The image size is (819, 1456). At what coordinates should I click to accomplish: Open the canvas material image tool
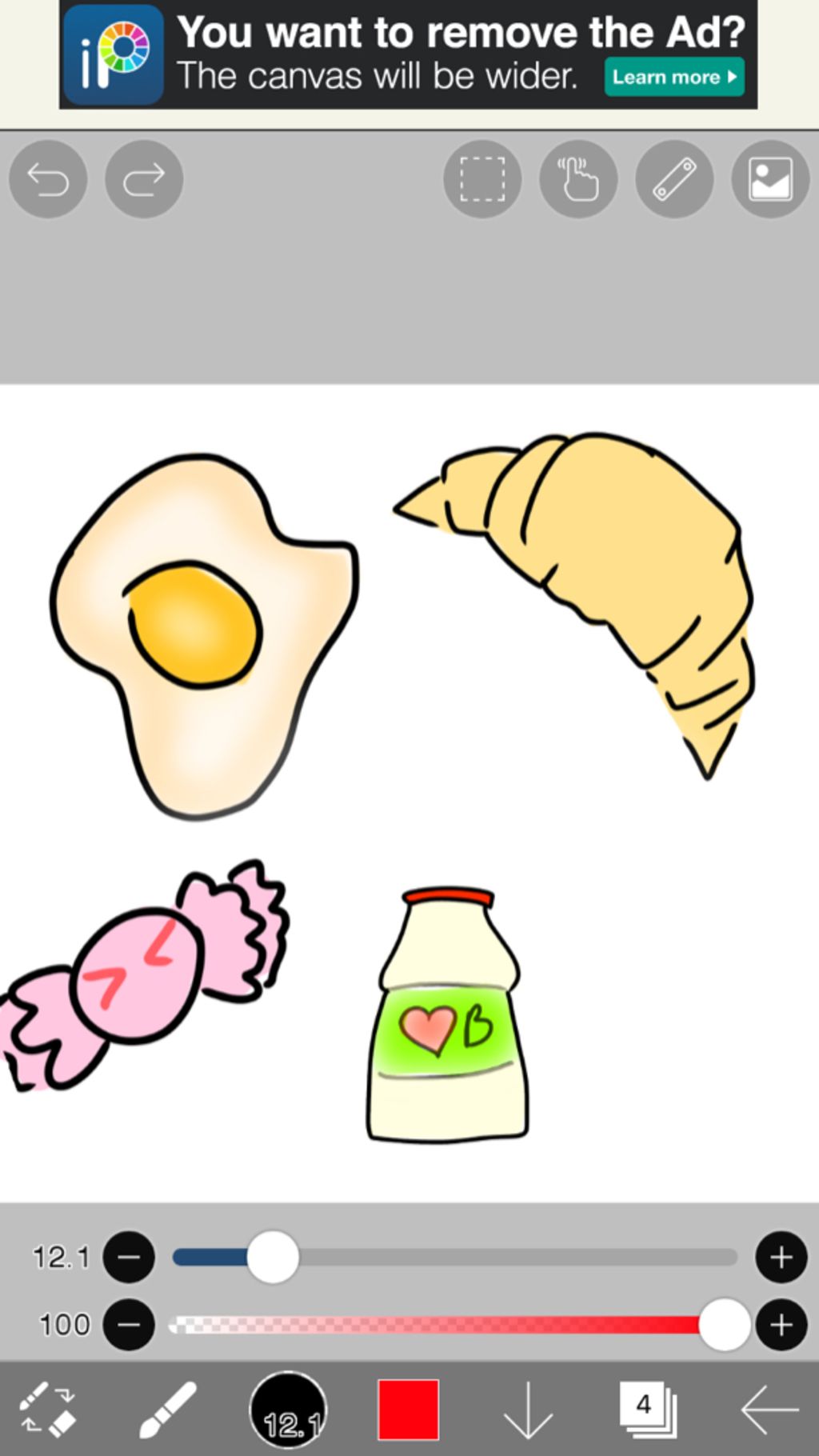[770, 179]
